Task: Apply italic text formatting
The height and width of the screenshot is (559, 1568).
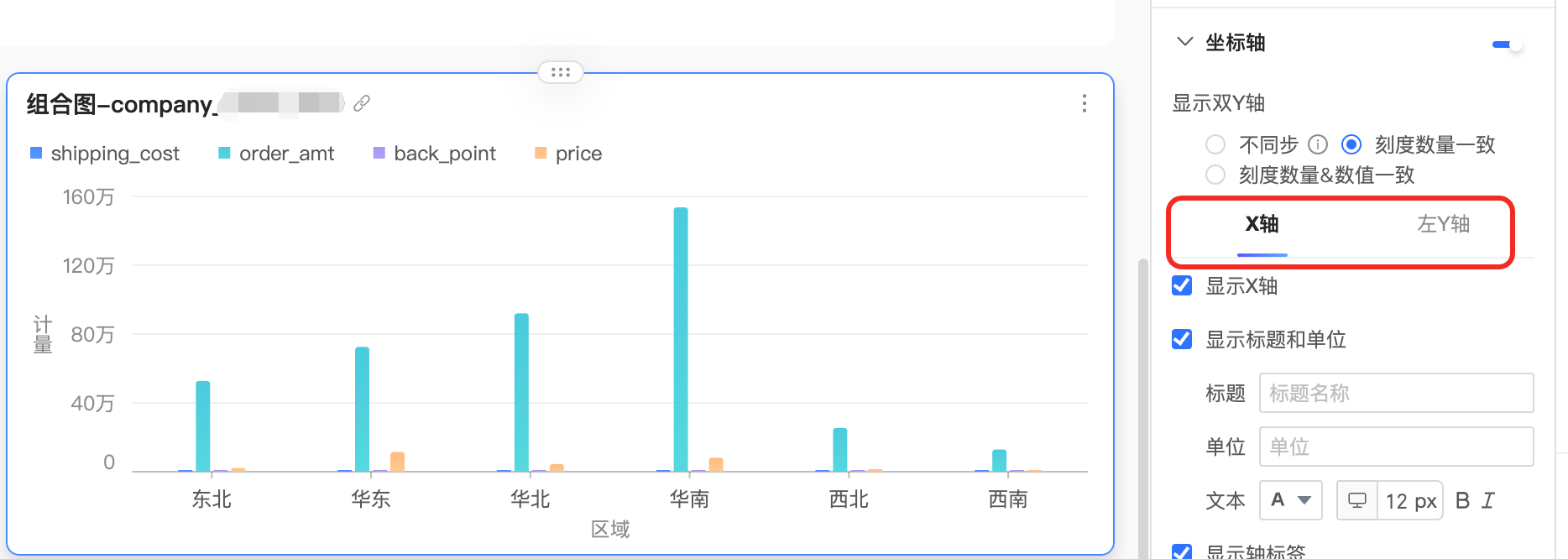Action: click(1488, 500)
